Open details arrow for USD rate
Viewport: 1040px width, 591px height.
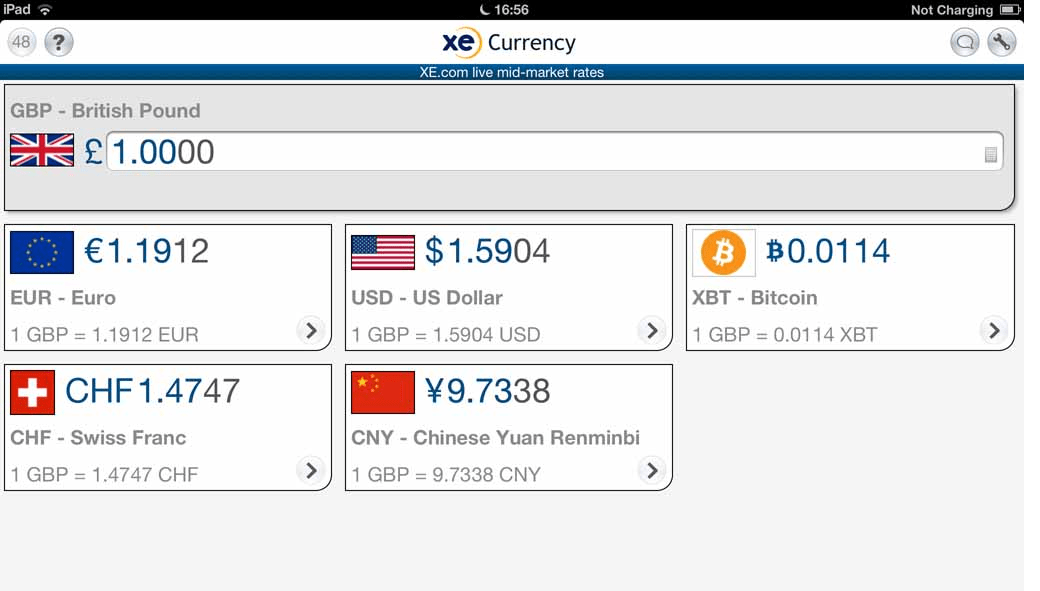pos(652,330)
